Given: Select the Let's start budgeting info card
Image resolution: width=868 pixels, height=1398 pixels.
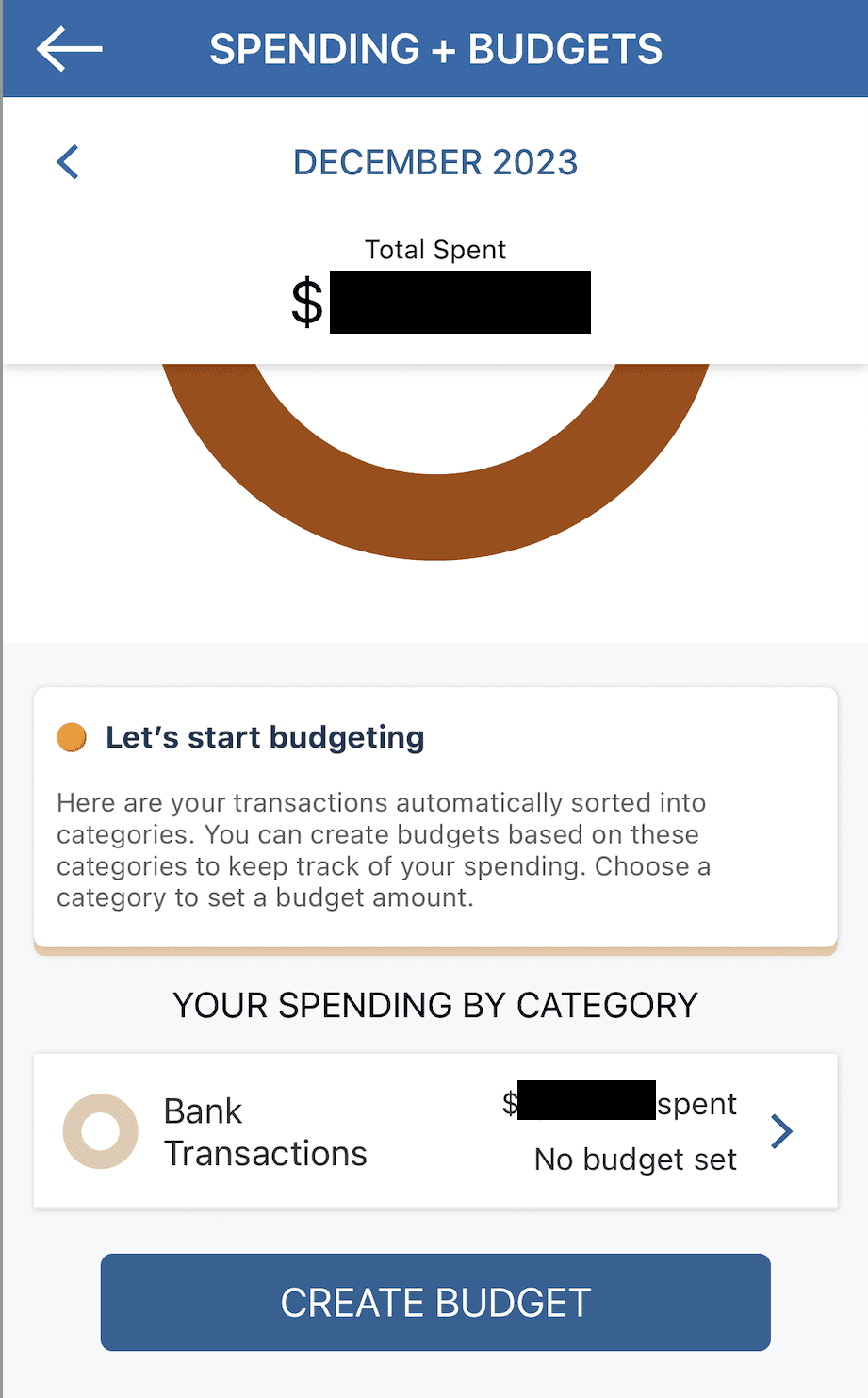Looking at the screenshot, I should [x=434, y=815].
